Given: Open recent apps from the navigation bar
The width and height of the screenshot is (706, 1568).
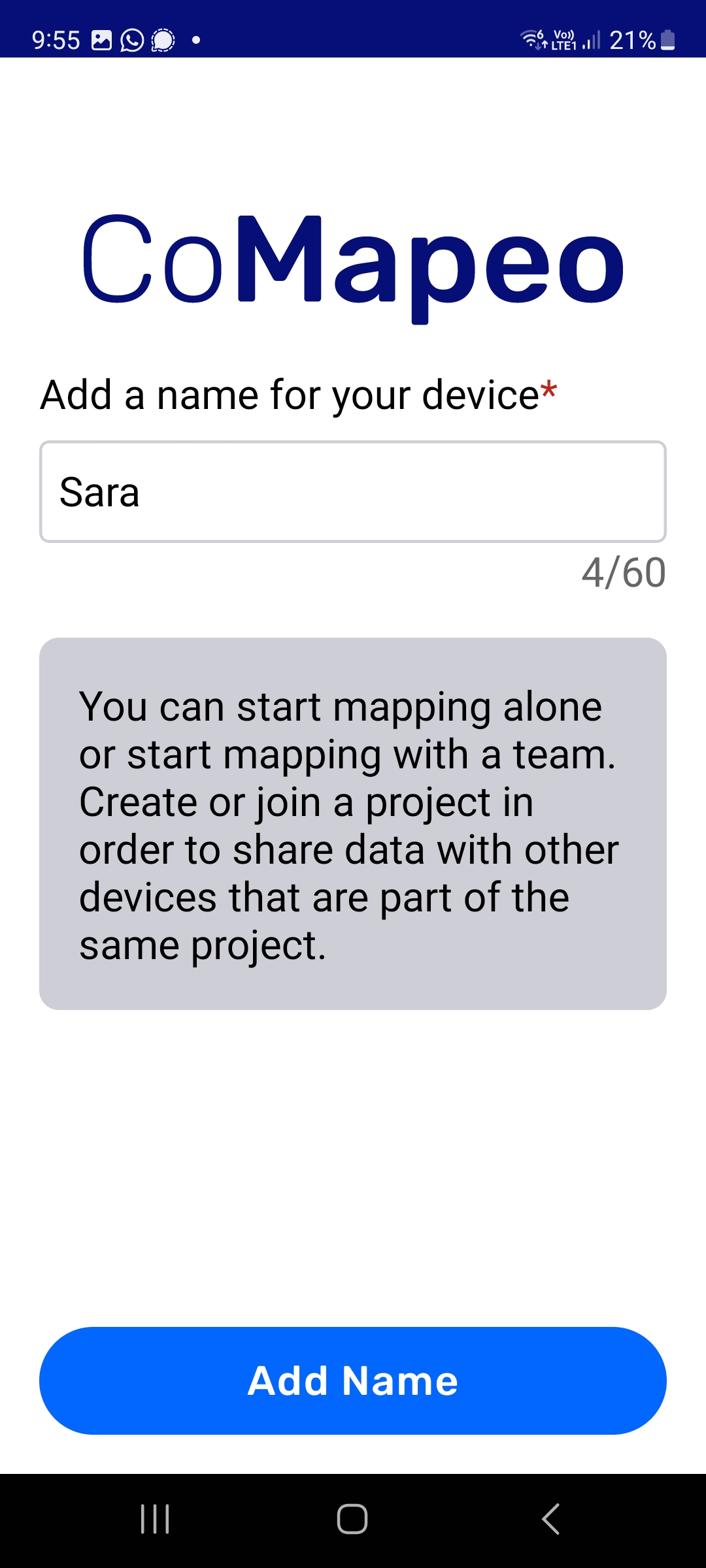Looking at the screenshot, I should coord(156,1518).
